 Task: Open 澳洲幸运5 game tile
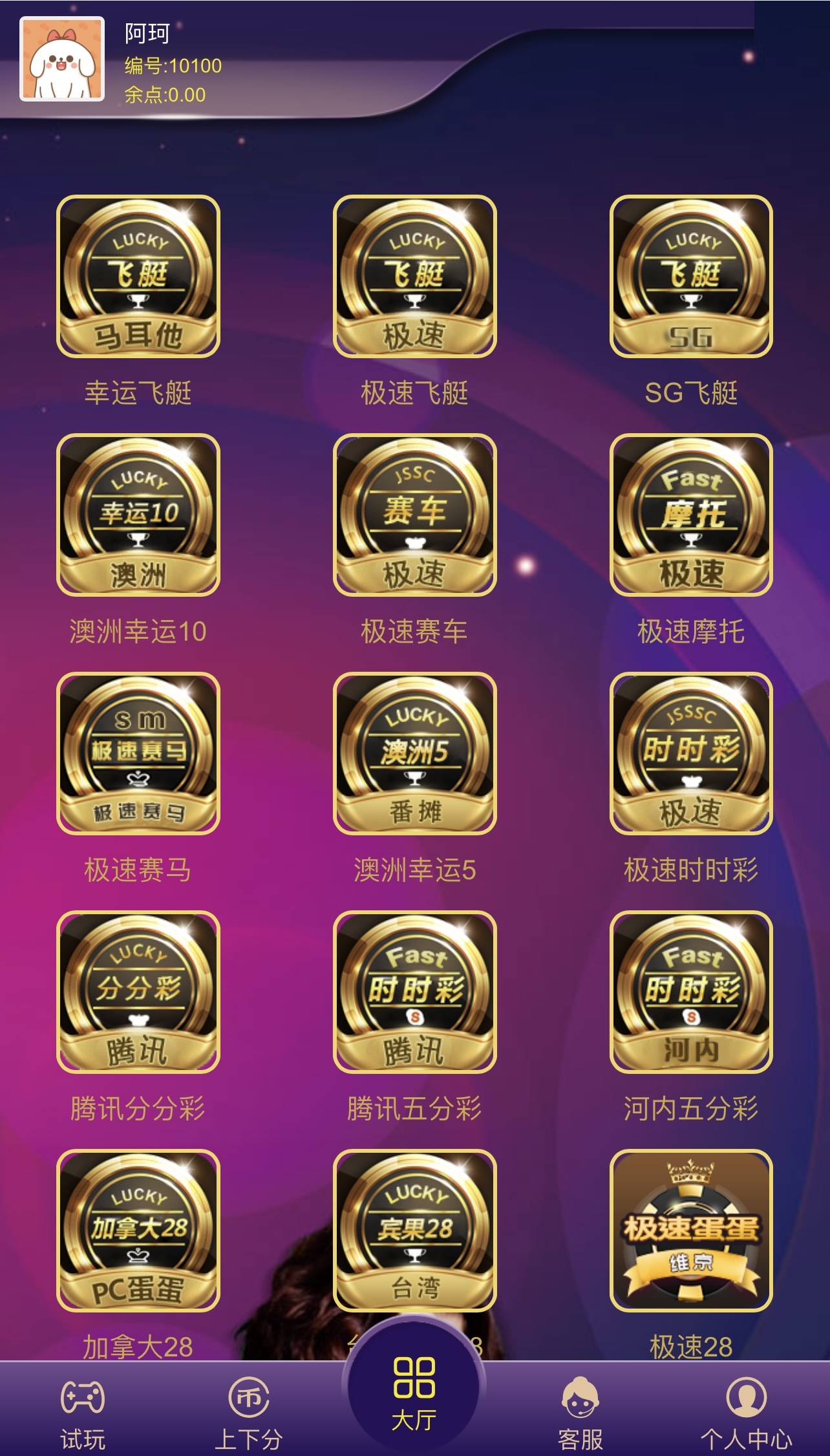414,753
